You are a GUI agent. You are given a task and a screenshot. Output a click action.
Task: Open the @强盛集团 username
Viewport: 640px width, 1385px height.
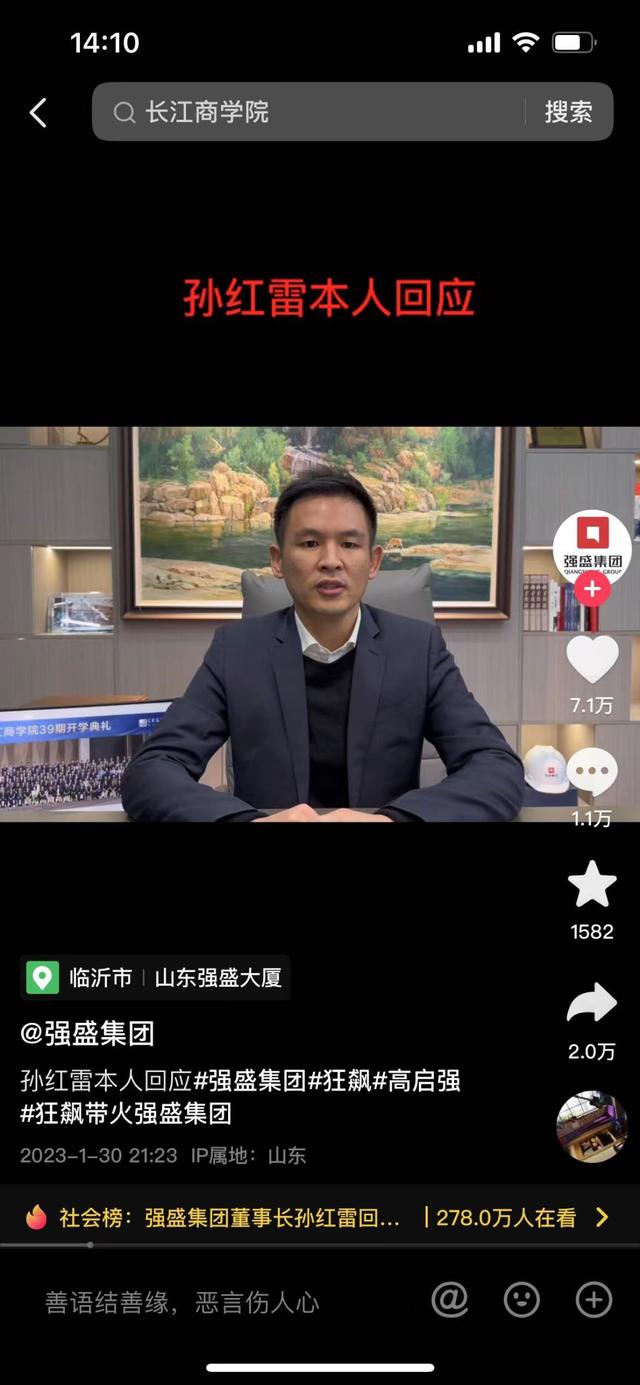pos(87,1033)
